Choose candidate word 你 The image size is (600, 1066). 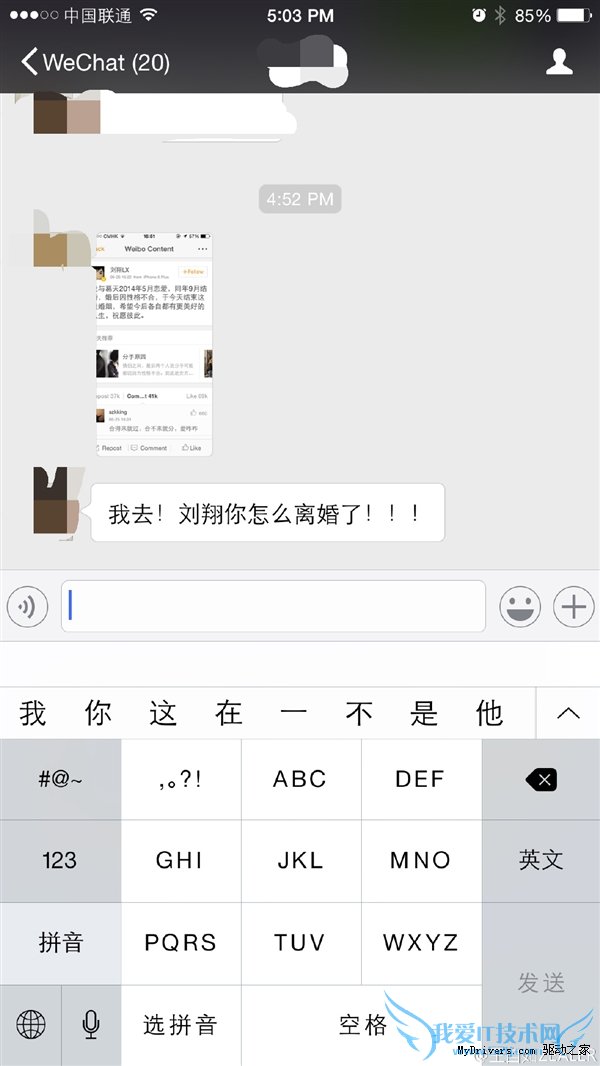[x=98, y=713]
